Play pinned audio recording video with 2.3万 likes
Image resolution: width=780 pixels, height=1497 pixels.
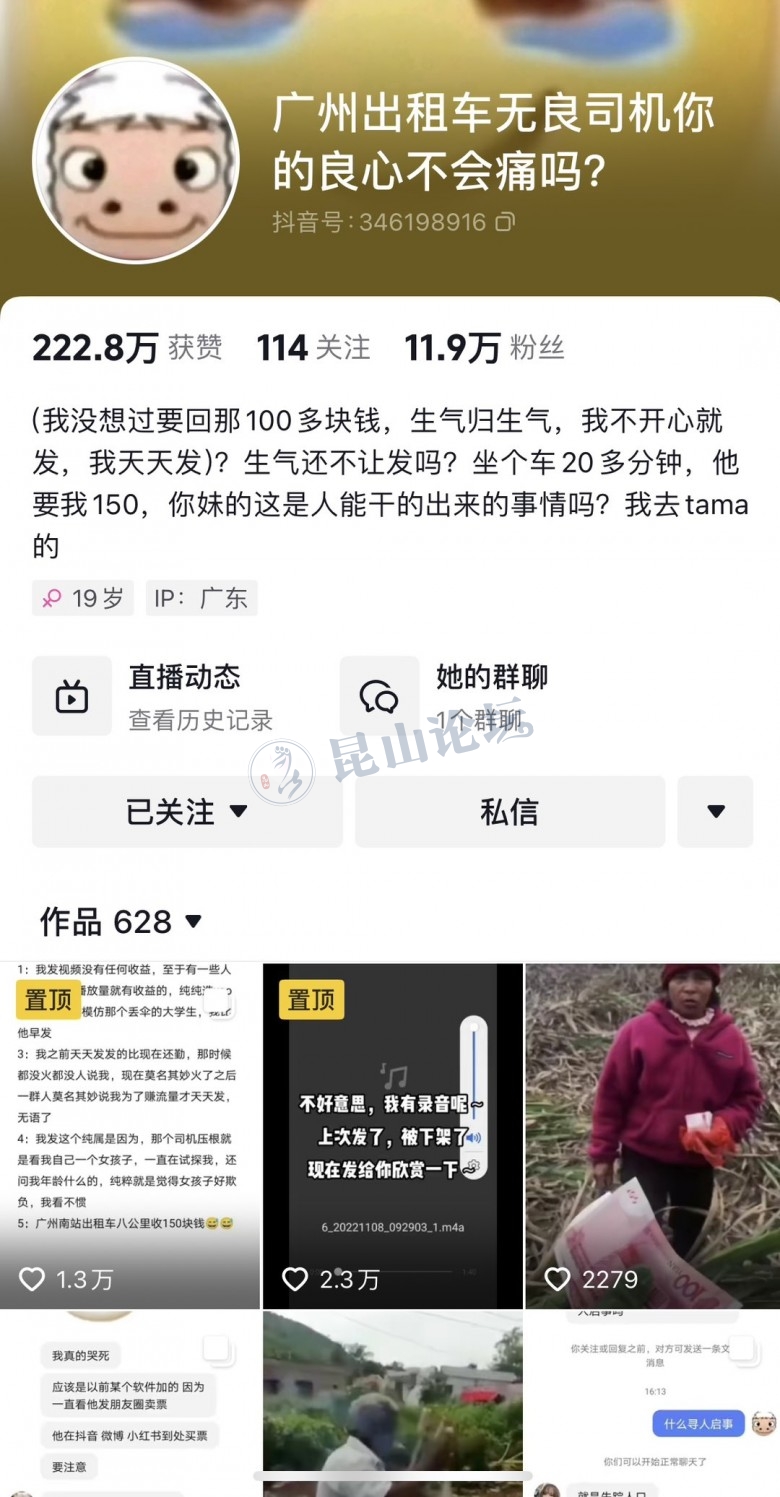tap(392, 1135)
